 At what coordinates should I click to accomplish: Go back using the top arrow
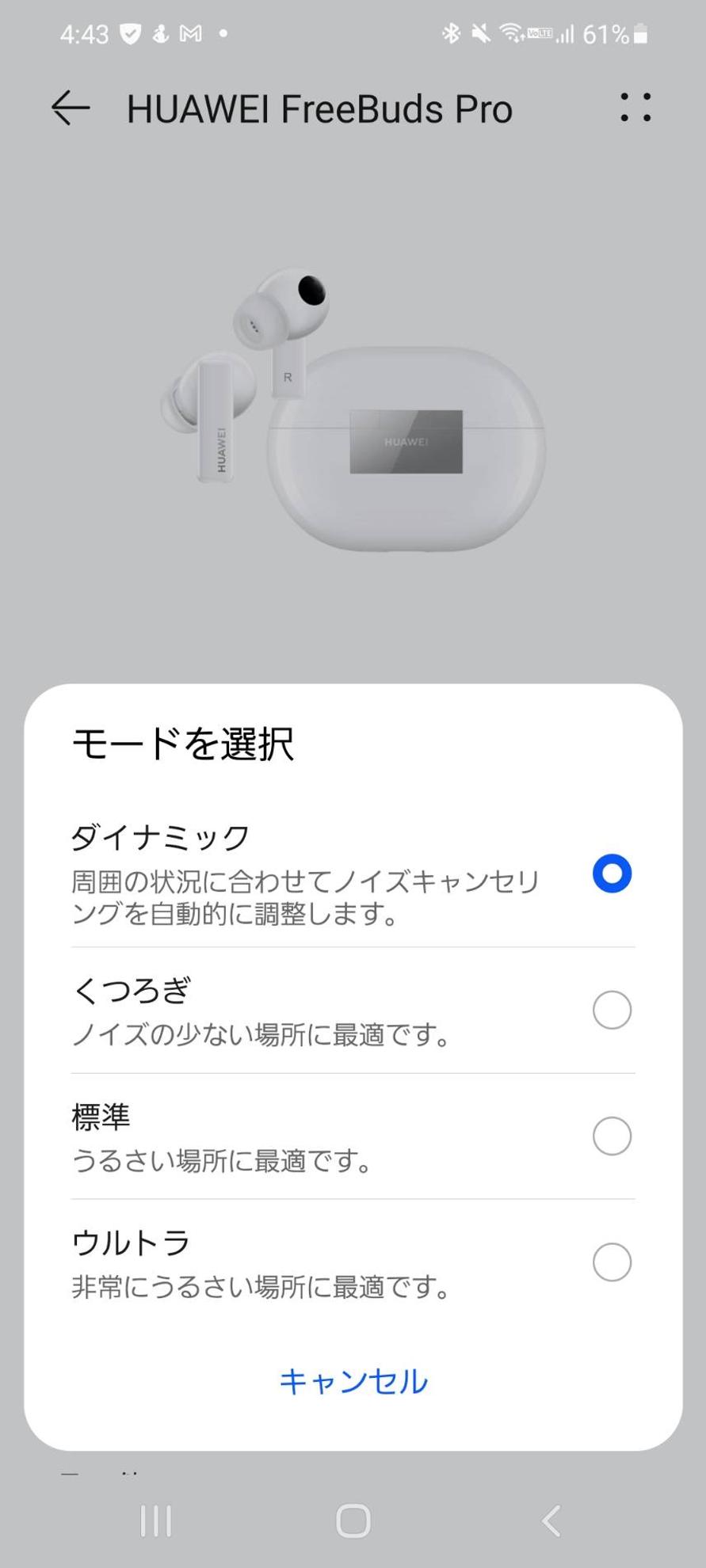coord(71,108)
